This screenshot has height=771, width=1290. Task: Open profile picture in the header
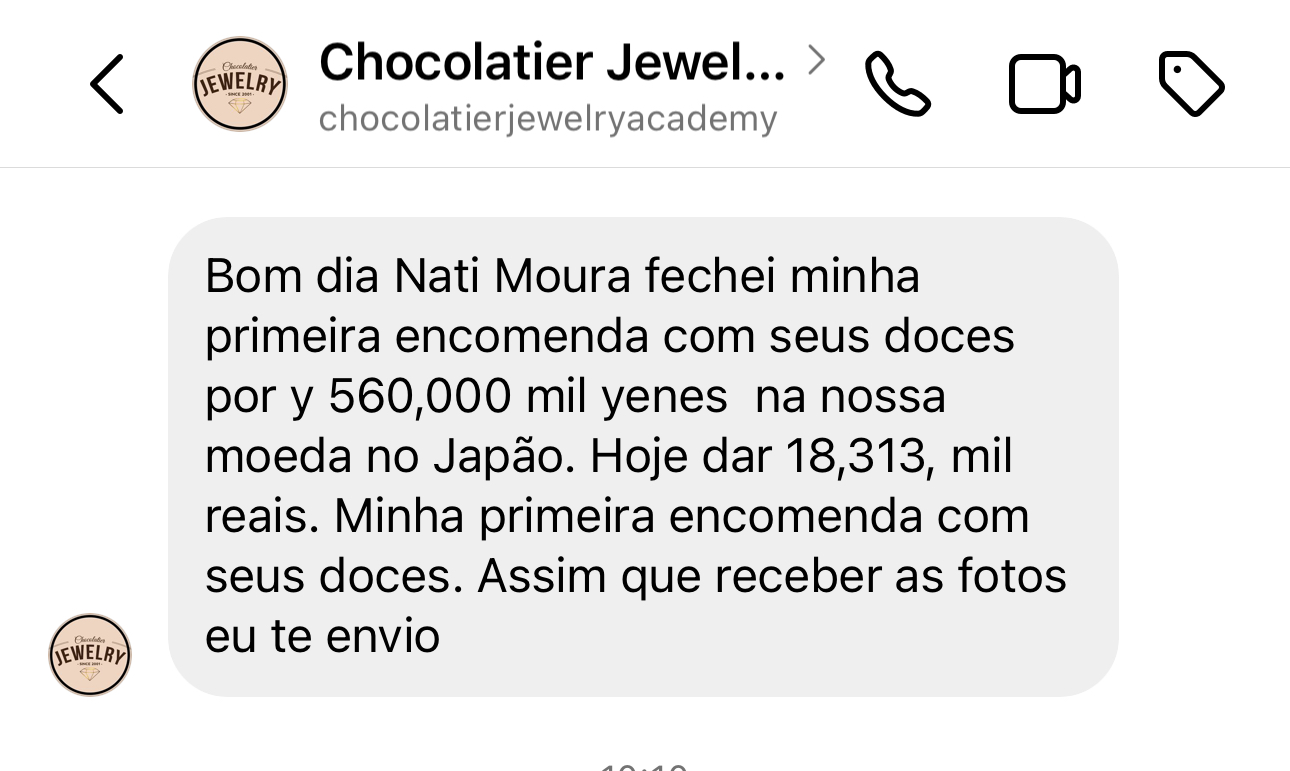pyautogui.click(x=240, y=84)
